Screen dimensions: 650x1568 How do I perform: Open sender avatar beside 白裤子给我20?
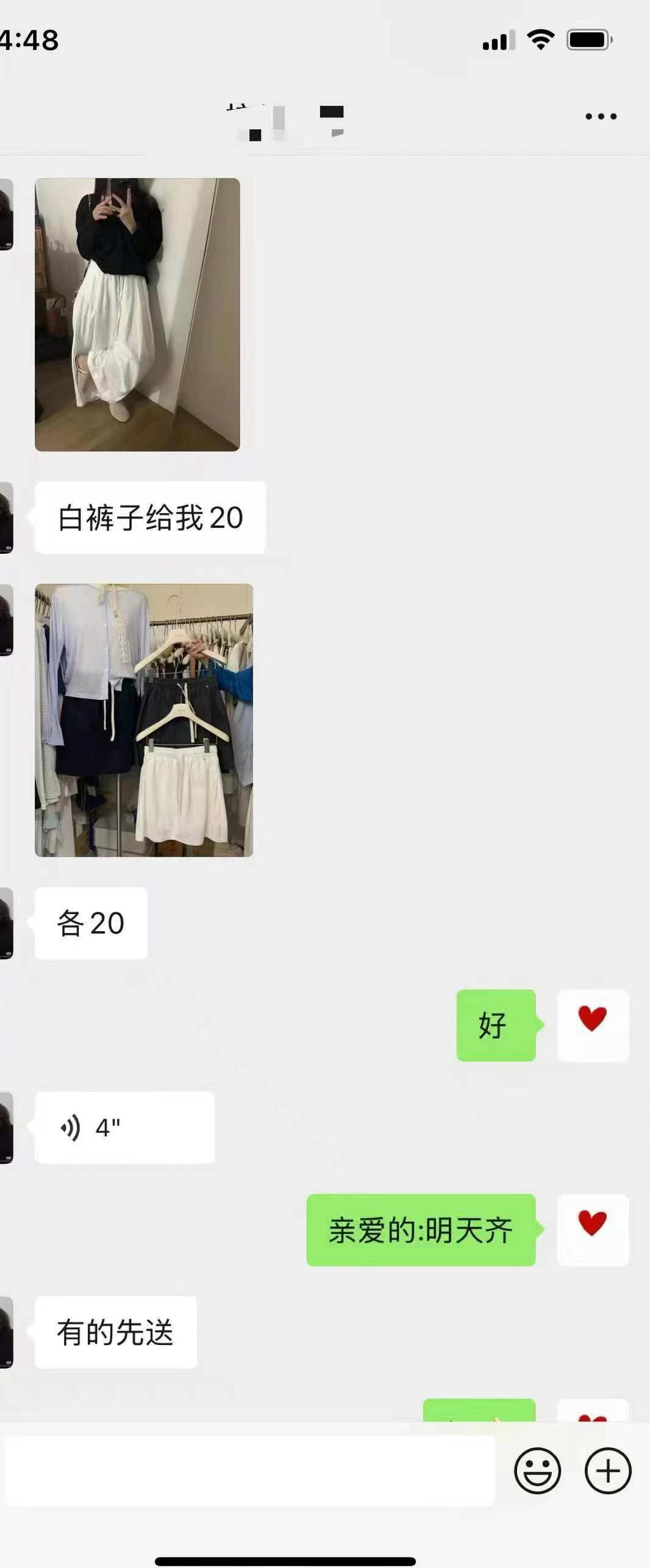6,517
